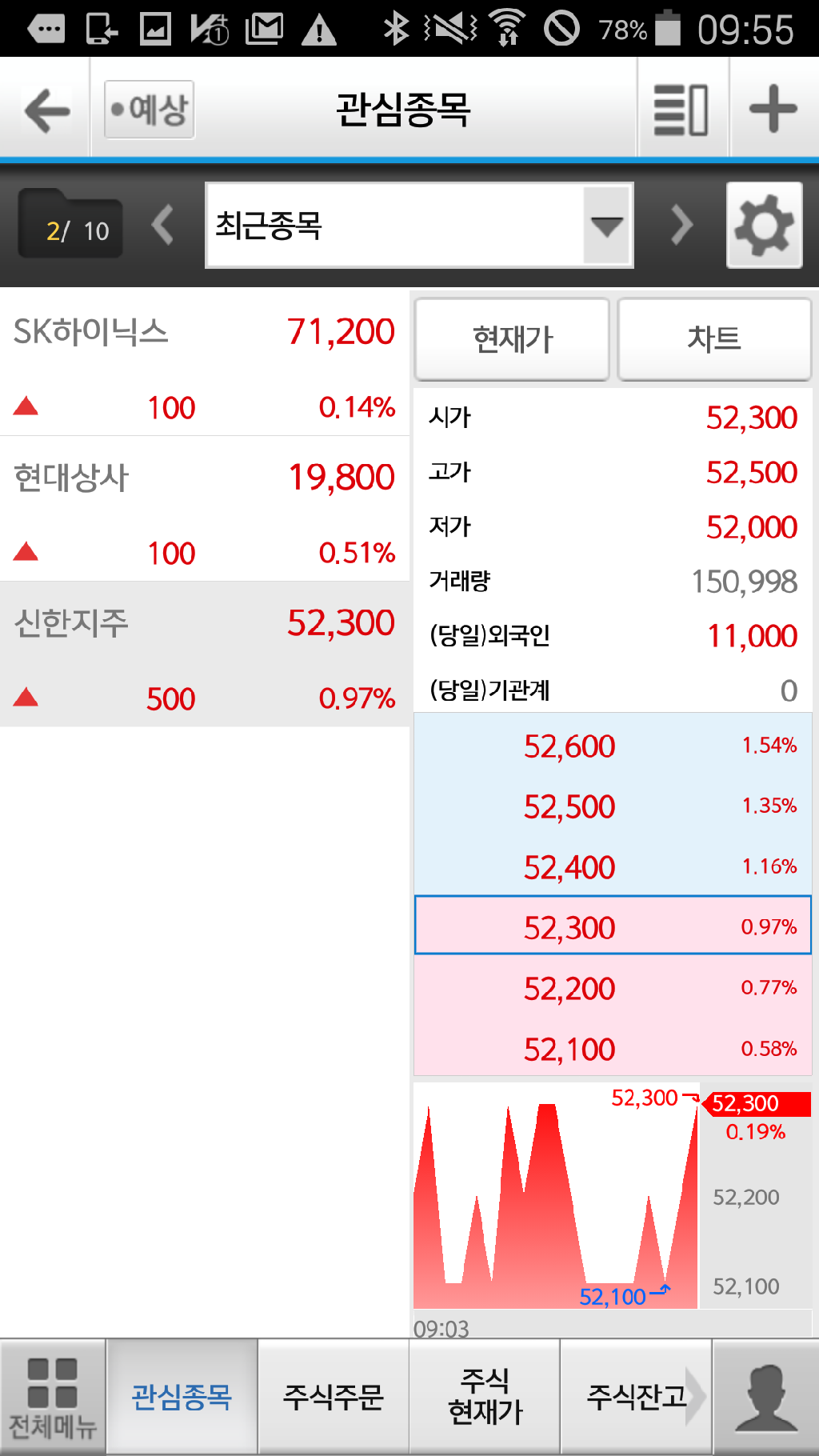819x1456 pixels.
Task: Select the SK하이닉스 stock row
Action: click(x=205, y=363)
